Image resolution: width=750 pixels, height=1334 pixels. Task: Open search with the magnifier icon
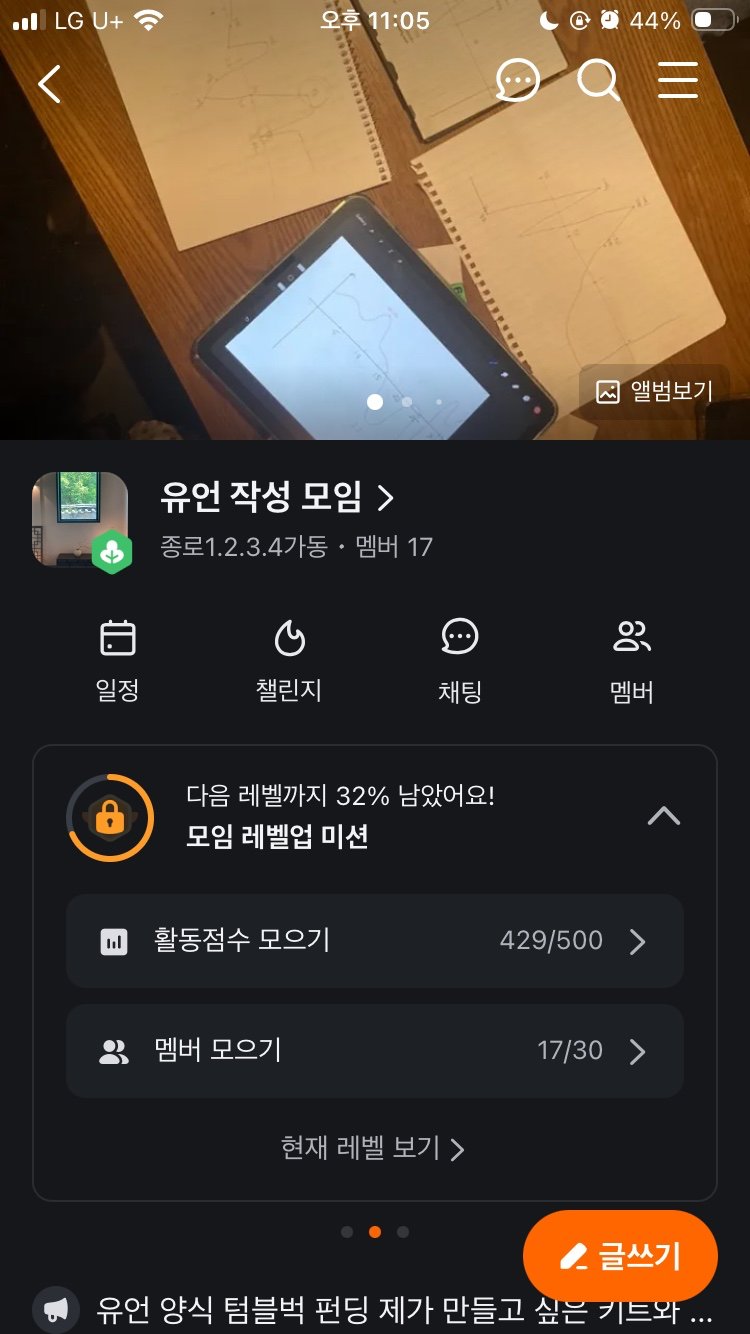click(x=598, y=81)
